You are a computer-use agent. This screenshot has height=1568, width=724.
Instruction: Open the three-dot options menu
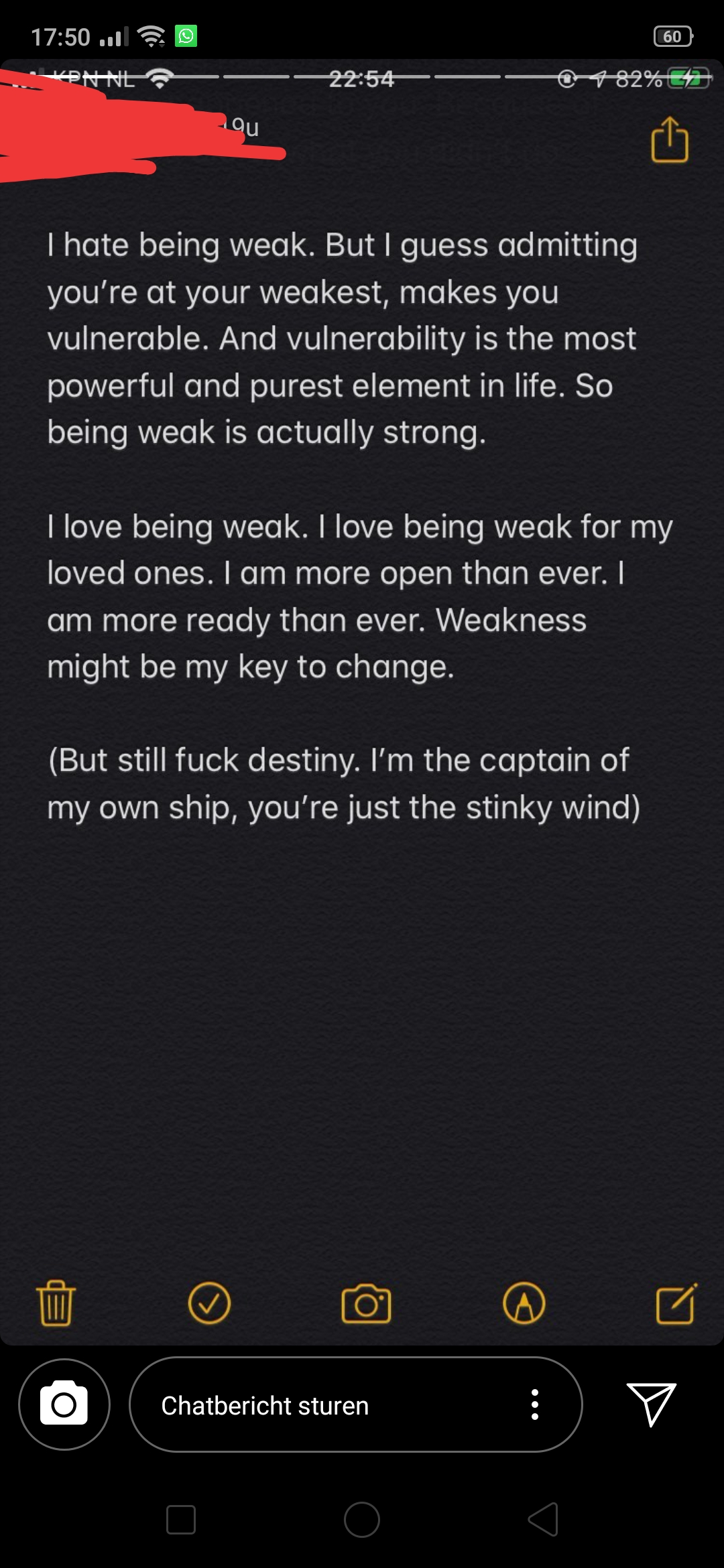coord(534,1404)
